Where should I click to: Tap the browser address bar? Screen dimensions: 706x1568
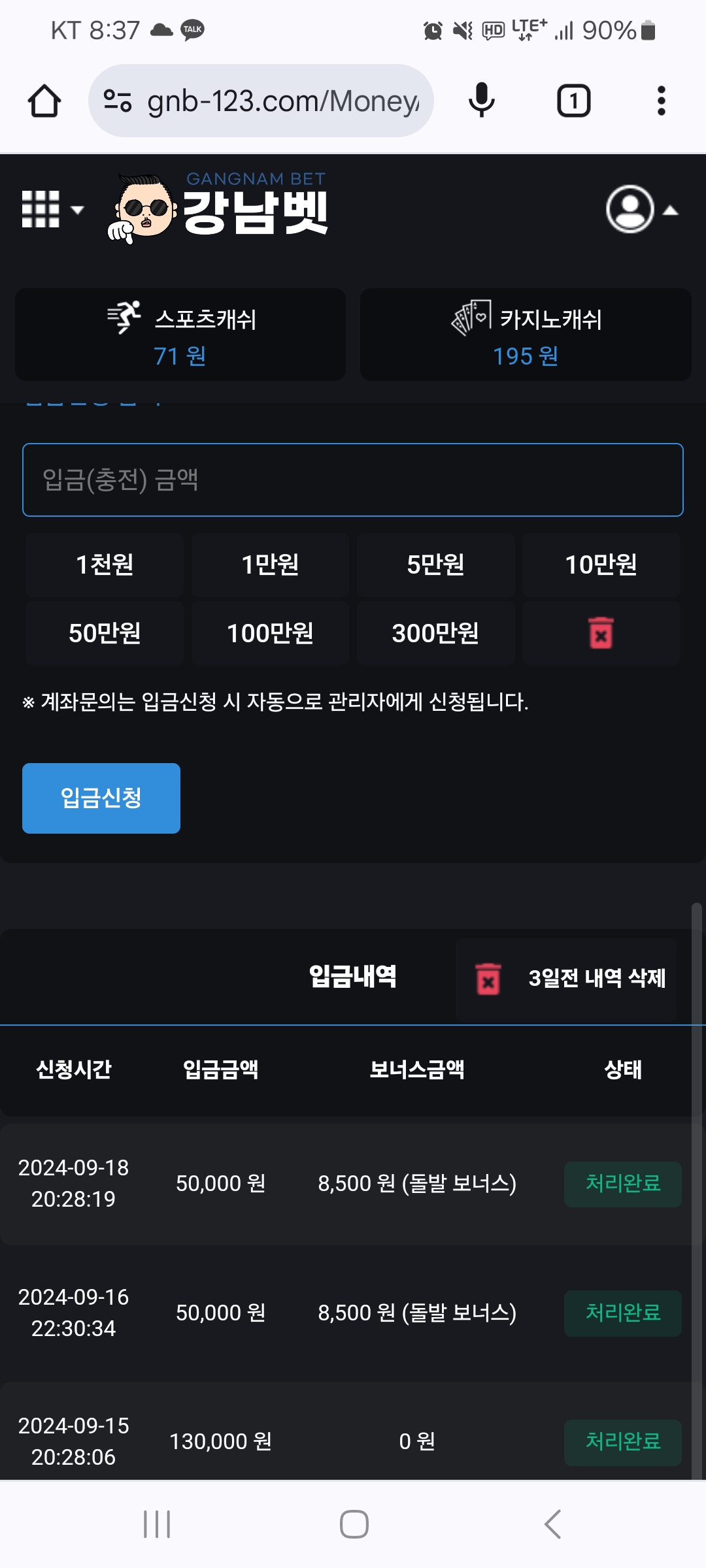tap(261, 101)
